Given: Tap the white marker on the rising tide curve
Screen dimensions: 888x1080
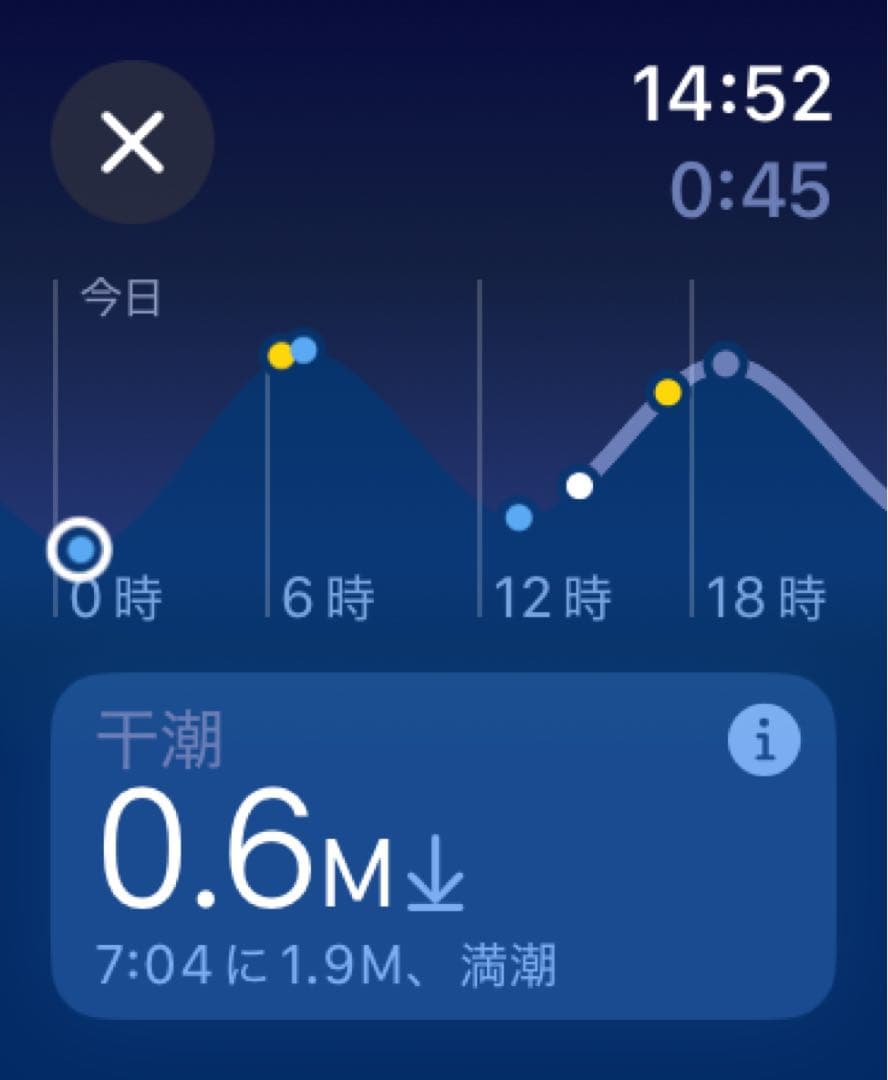Looking at the screenshot, I should pyautogui.click(x=581, y=487).
